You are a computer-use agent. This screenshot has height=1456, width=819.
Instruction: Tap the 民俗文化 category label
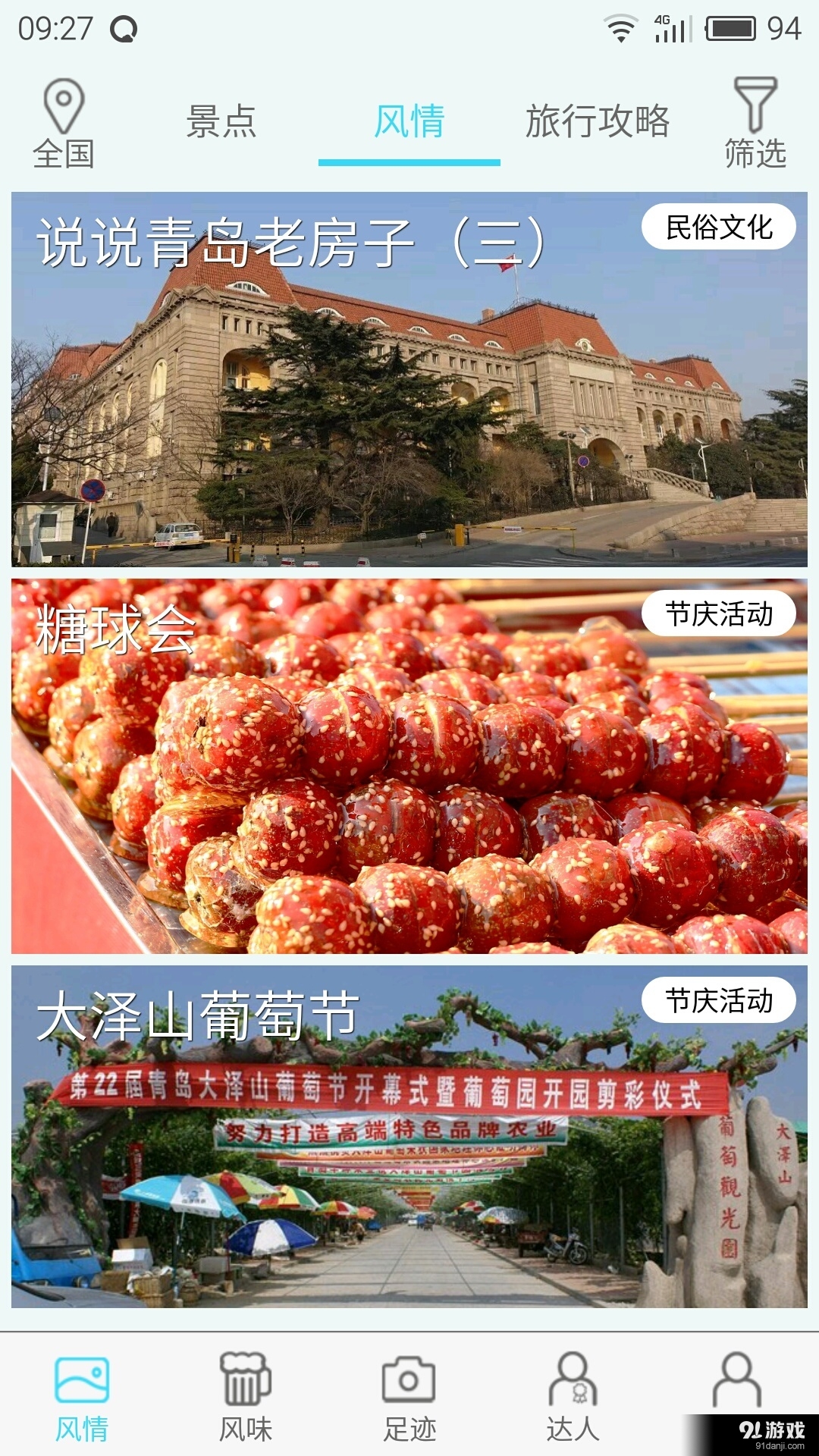coord(719,225)
